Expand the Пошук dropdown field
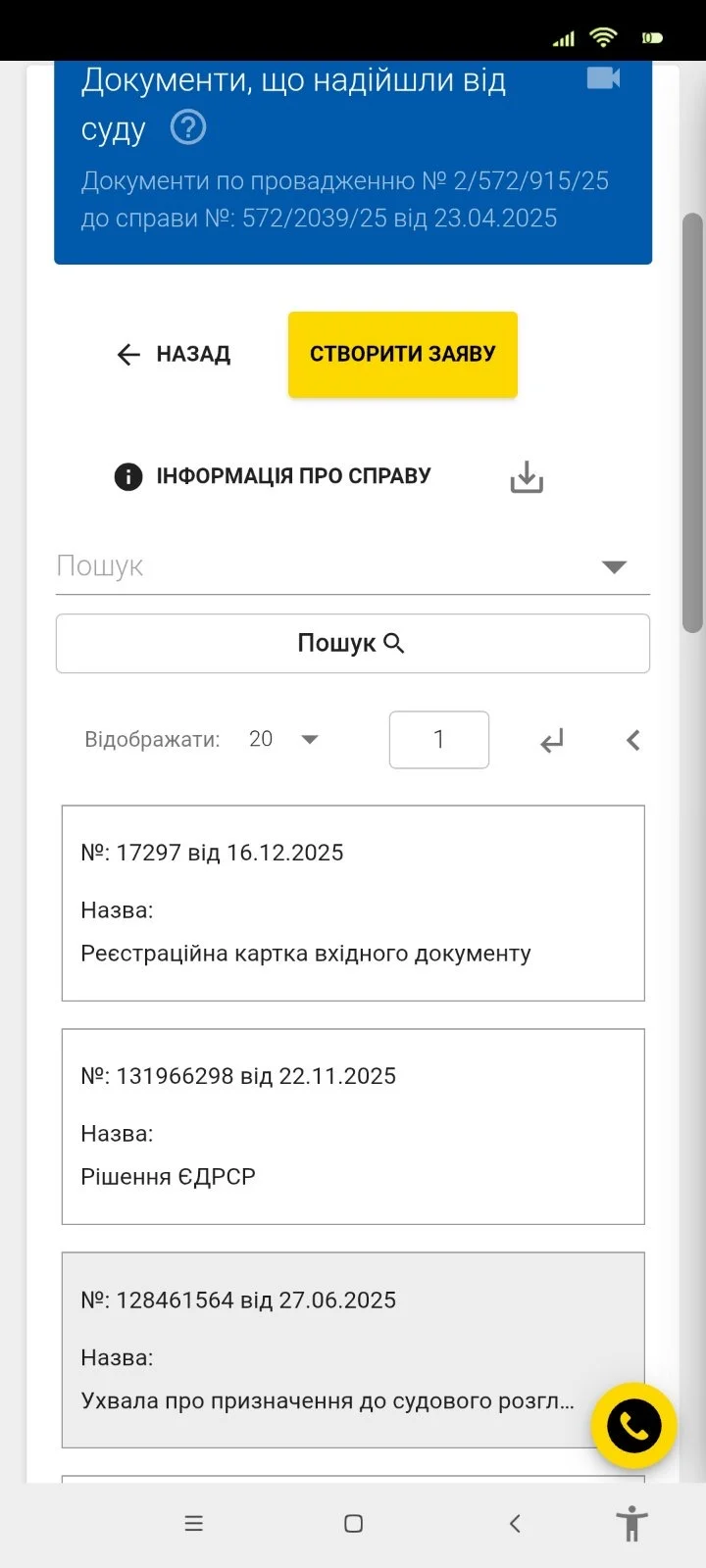 (614, 566)
